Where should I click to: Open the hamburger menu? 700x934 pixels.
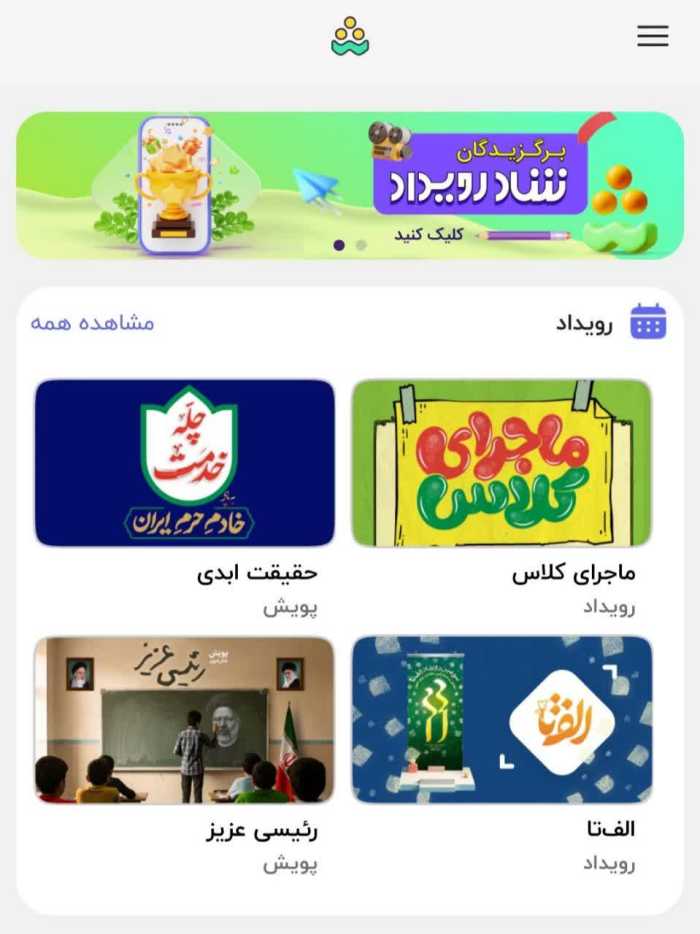[x=652, y=36]
